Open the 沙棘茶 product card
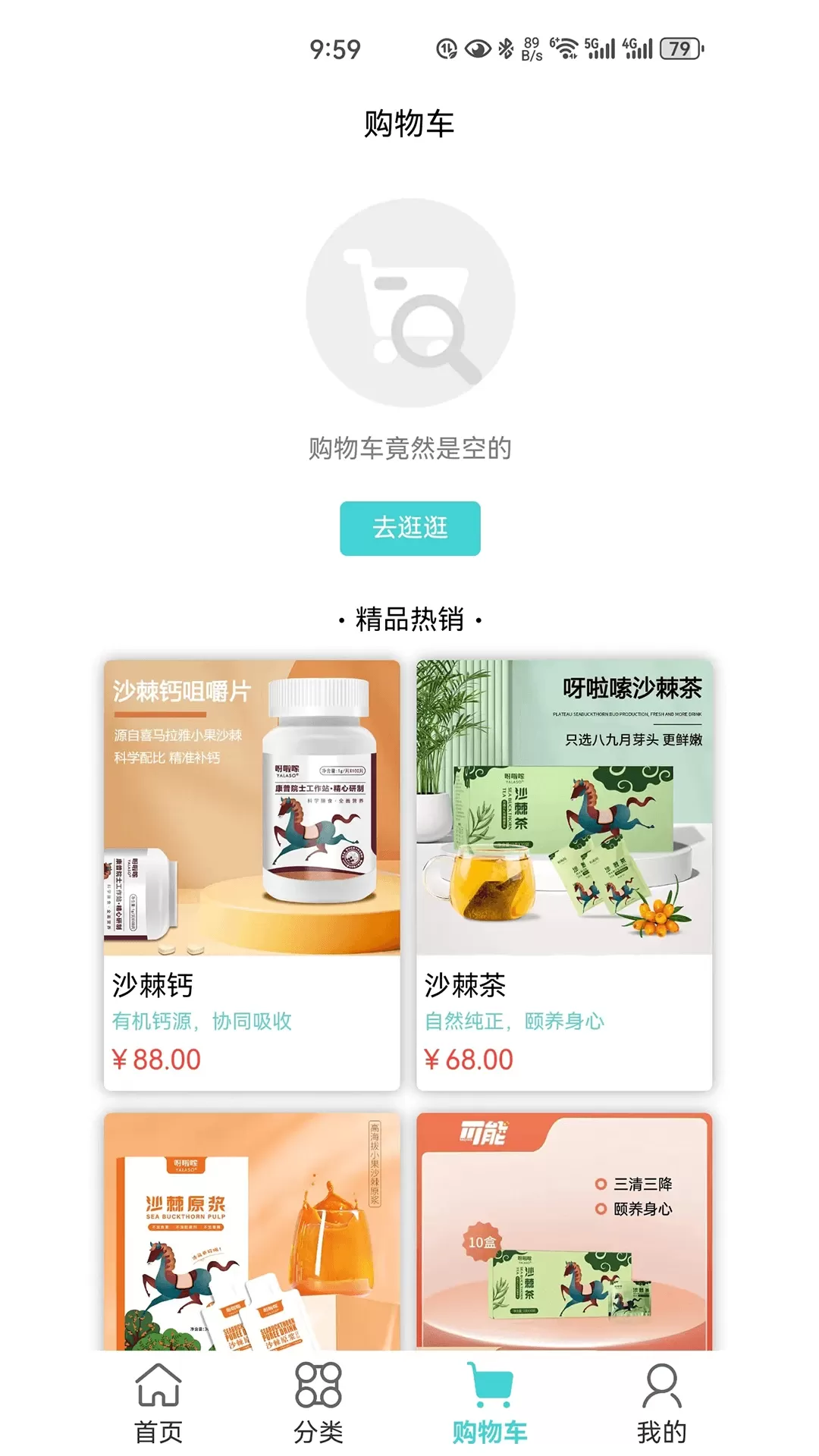Image resolution: width=819 pixels, height=1456 pixels. (x=564, y=874)
